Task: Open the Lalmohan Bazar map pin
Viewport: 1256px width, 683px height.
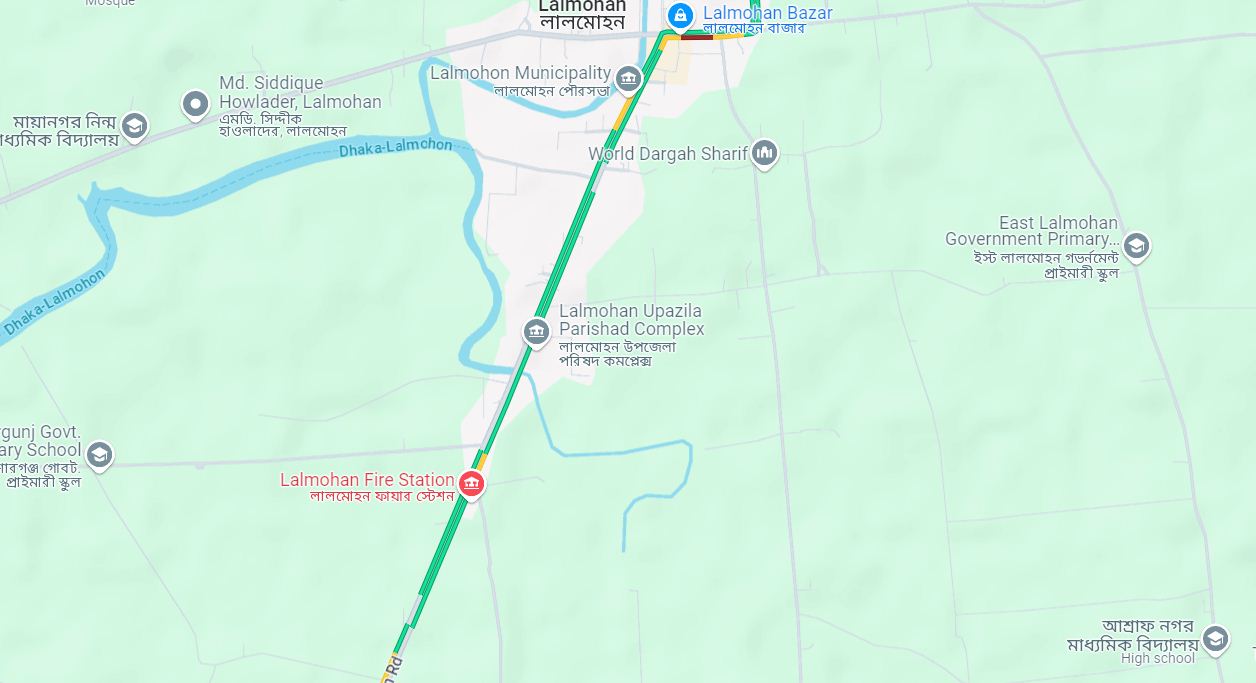Action: point(680,15)
